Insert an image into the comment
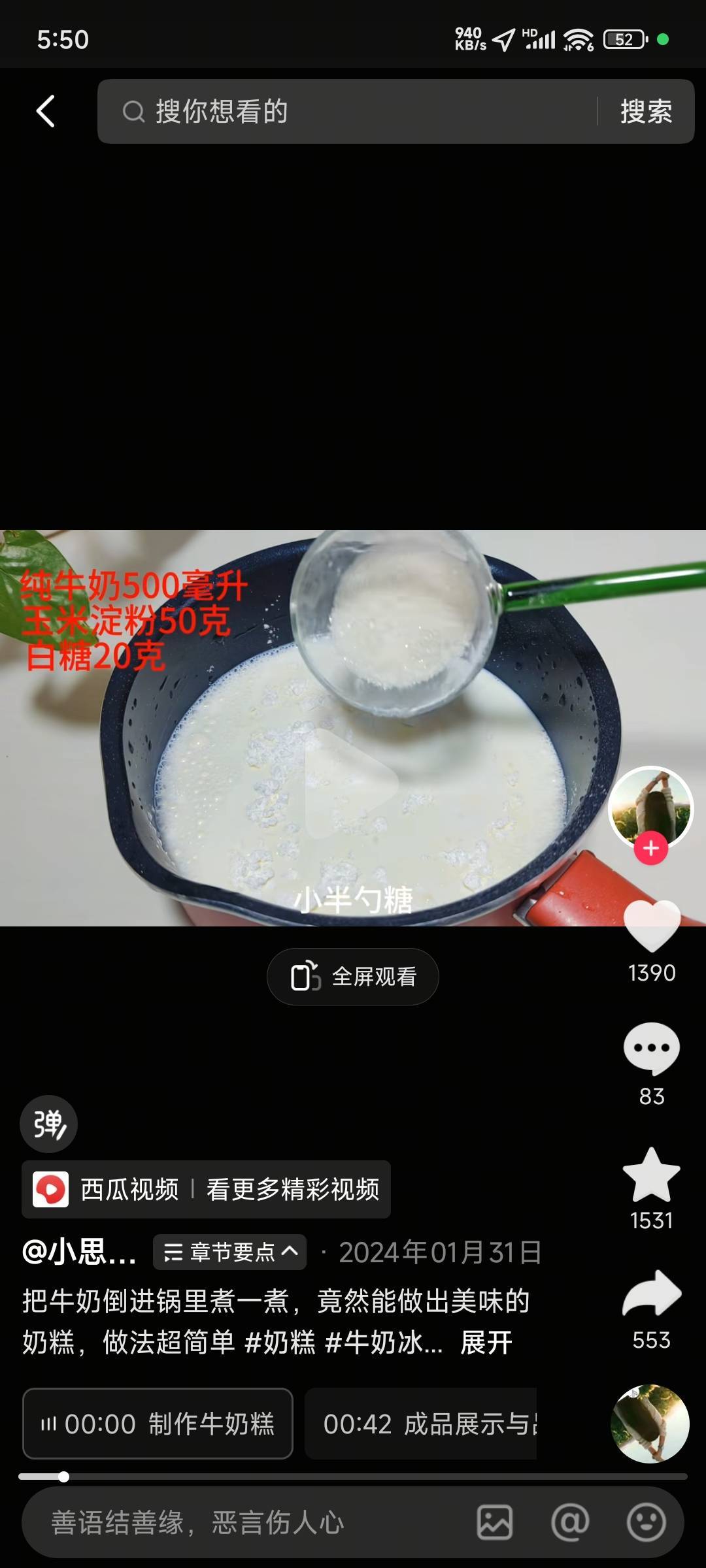 pos(495,1522)
